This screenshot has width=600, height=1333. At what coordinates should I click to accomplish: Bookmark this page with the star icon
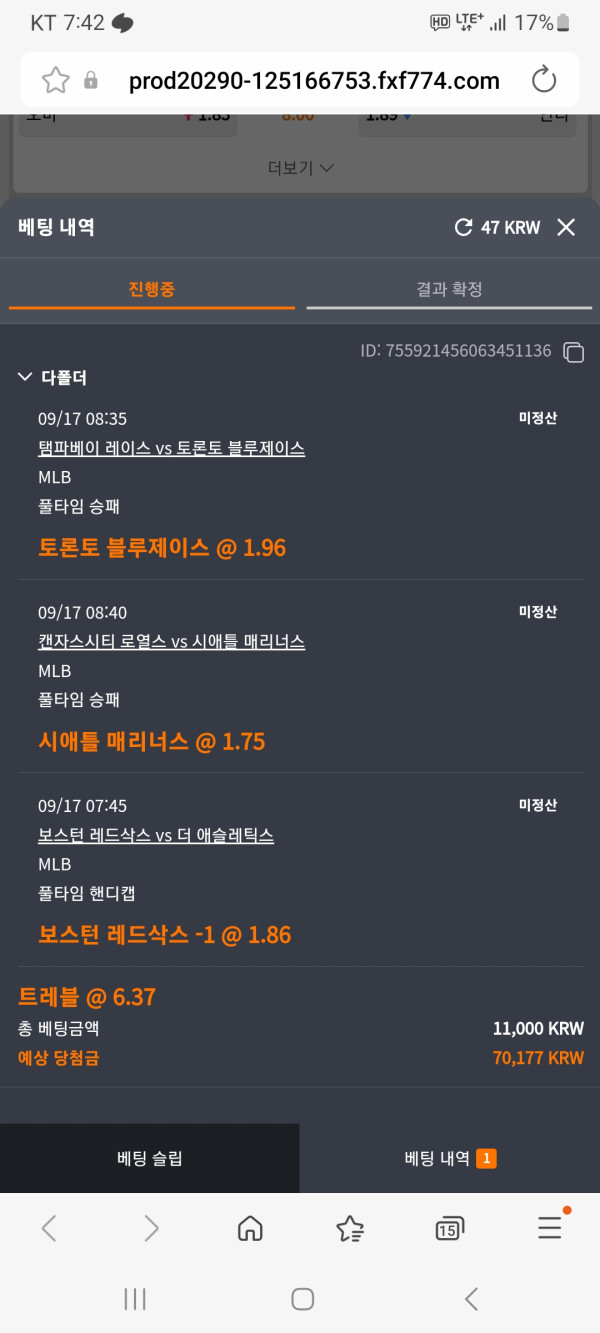point(55,80)
